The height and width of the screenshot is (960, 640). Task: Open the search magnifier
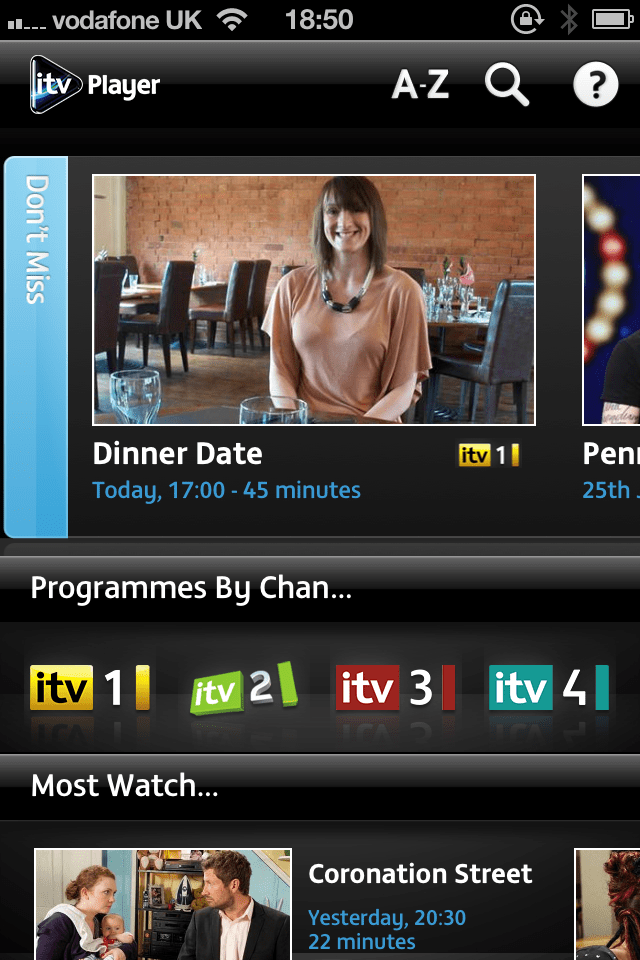click(507, 86)
